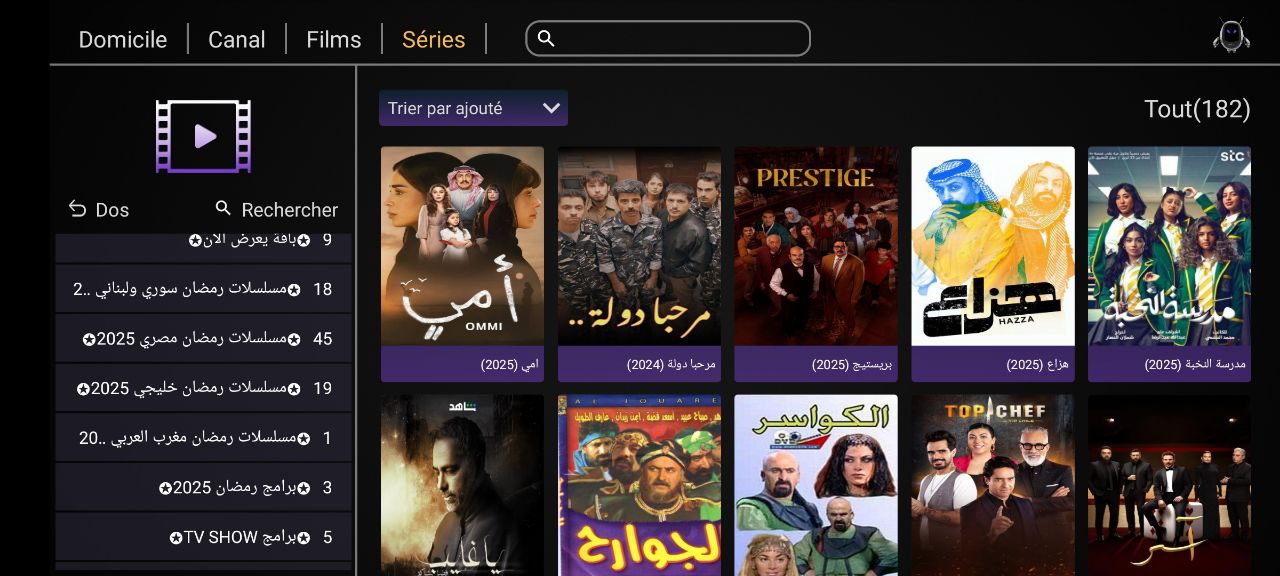
Task: Open the robot profile avatar
Action: point(1231,36)
